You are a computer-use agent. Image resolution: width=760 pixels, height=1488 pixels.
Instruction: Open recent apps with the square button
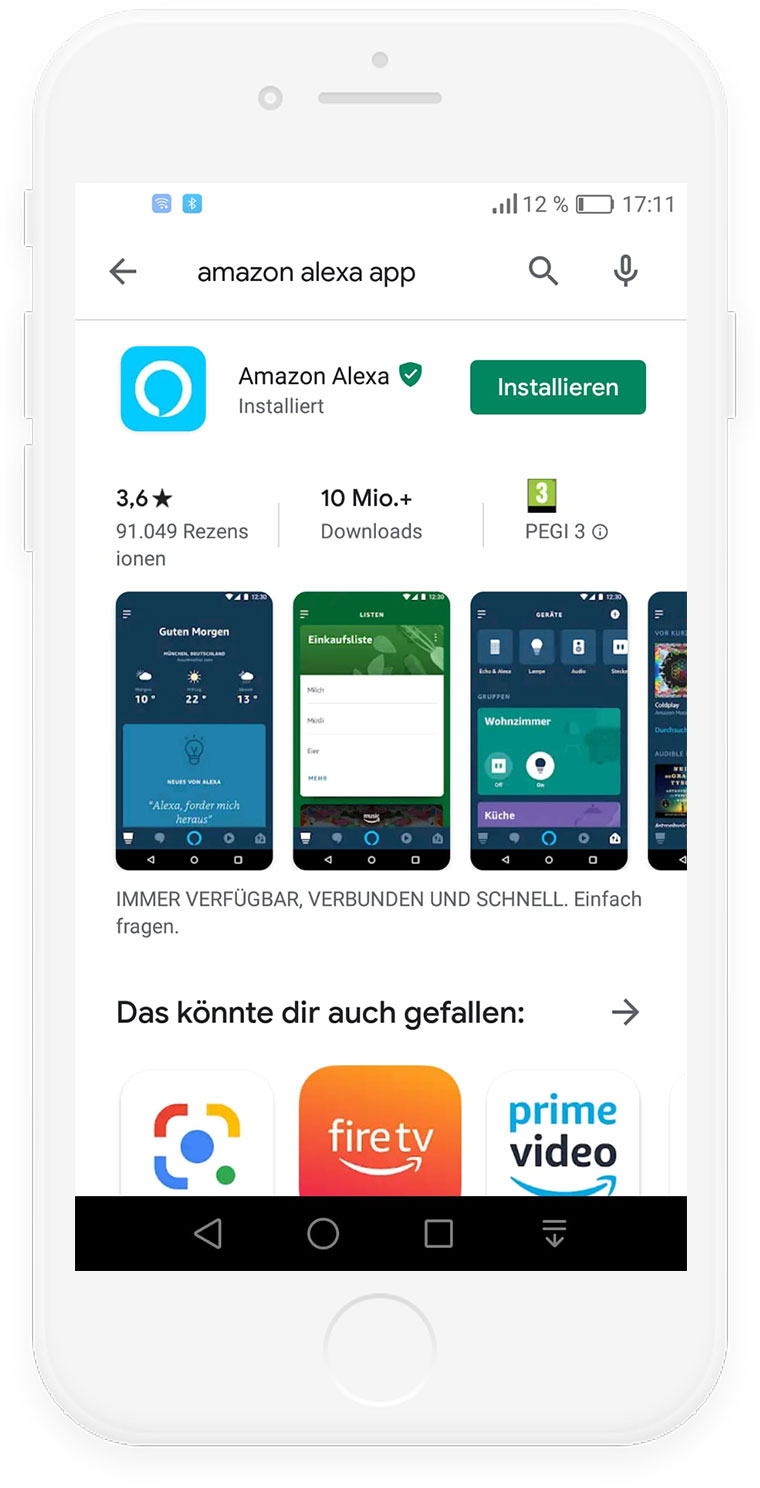pyautogui.click(x=438, y=1233)
